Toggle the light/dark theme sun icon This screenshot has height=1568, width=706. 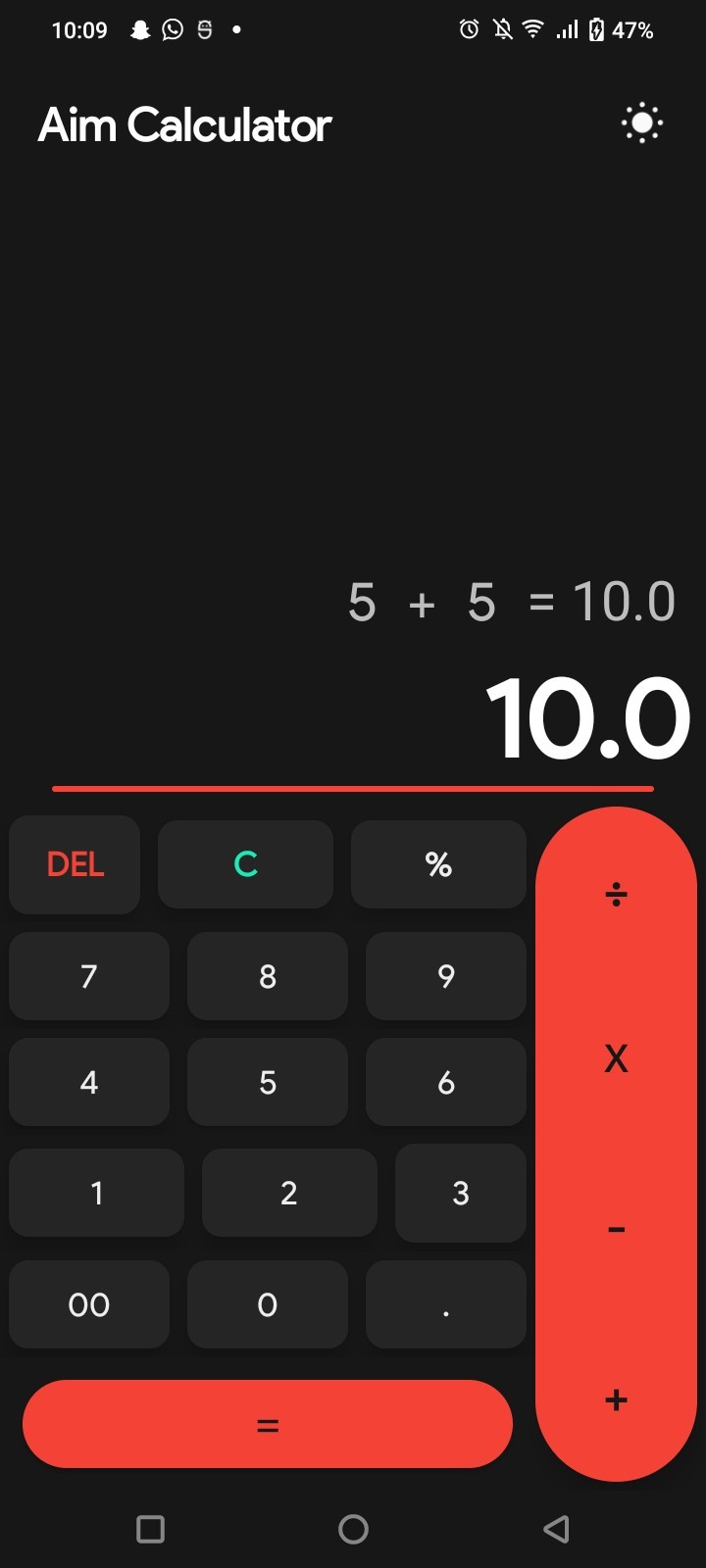point(642,123)
